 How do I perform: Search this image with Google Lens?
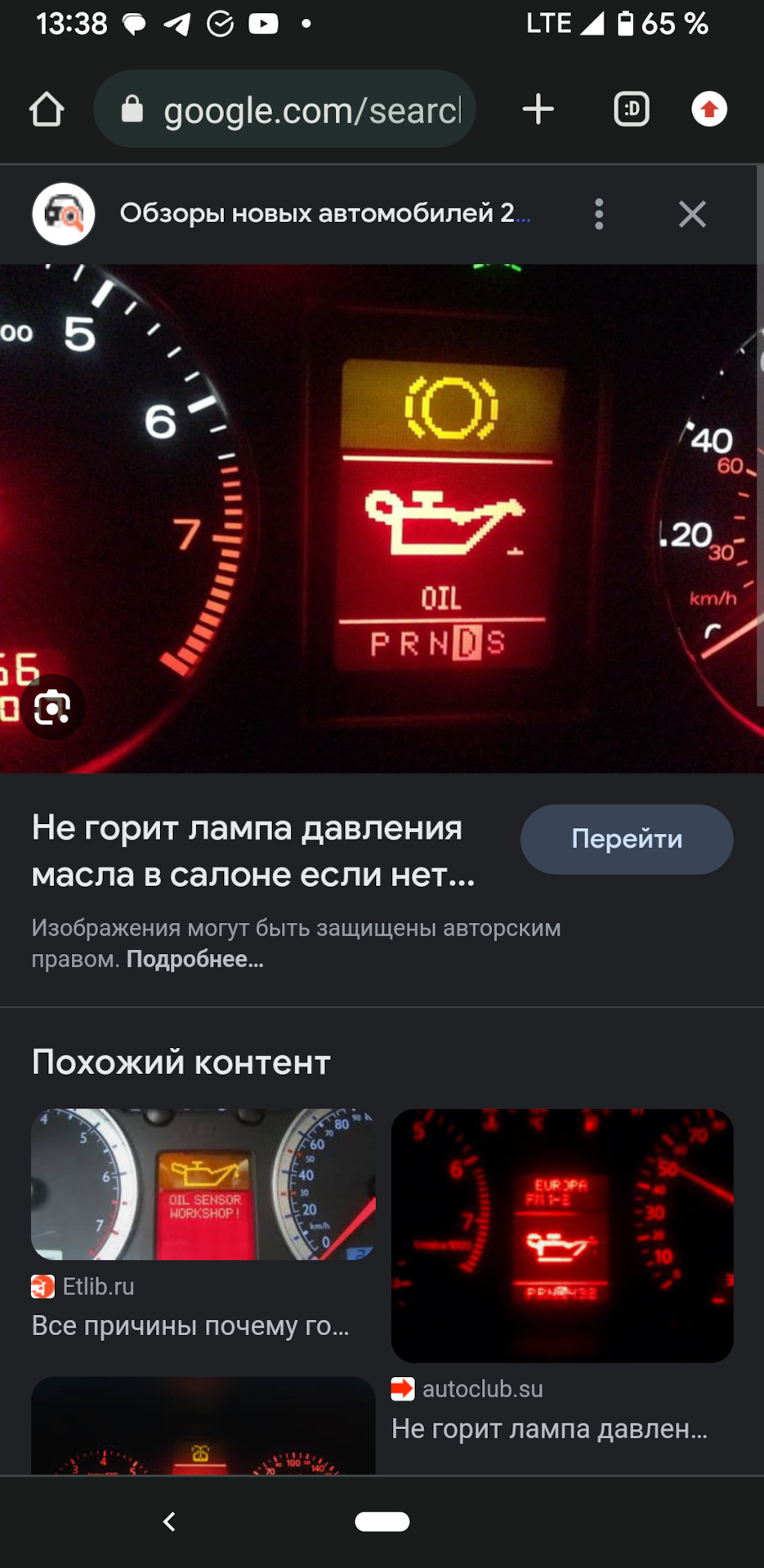point(52,707)
